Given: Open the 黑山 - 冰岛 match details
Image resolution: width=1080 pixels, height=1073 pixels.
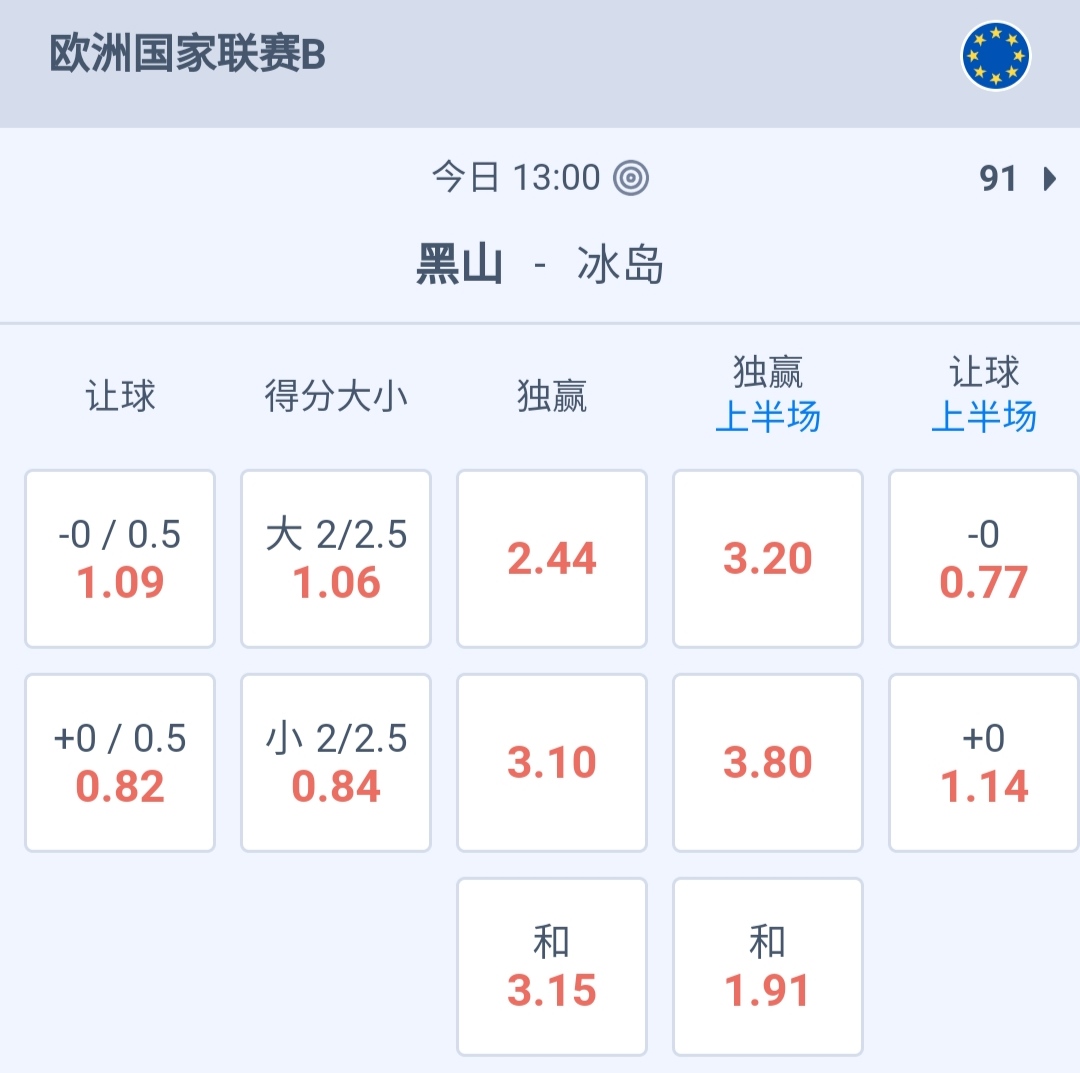Looking at the screenshot, I should (x=540, y=266).
